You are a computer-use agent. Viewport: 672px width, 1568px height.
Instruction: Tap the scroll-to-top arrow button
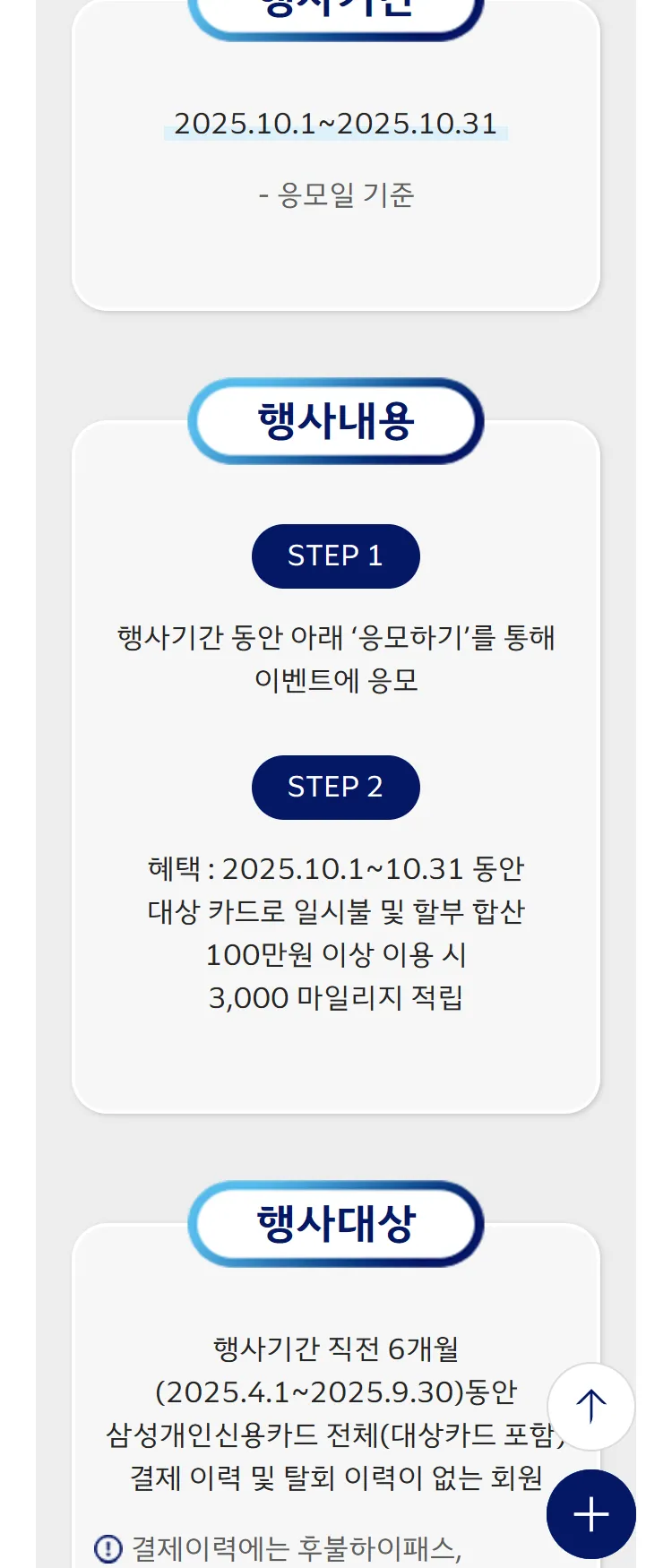[590, 1406]
